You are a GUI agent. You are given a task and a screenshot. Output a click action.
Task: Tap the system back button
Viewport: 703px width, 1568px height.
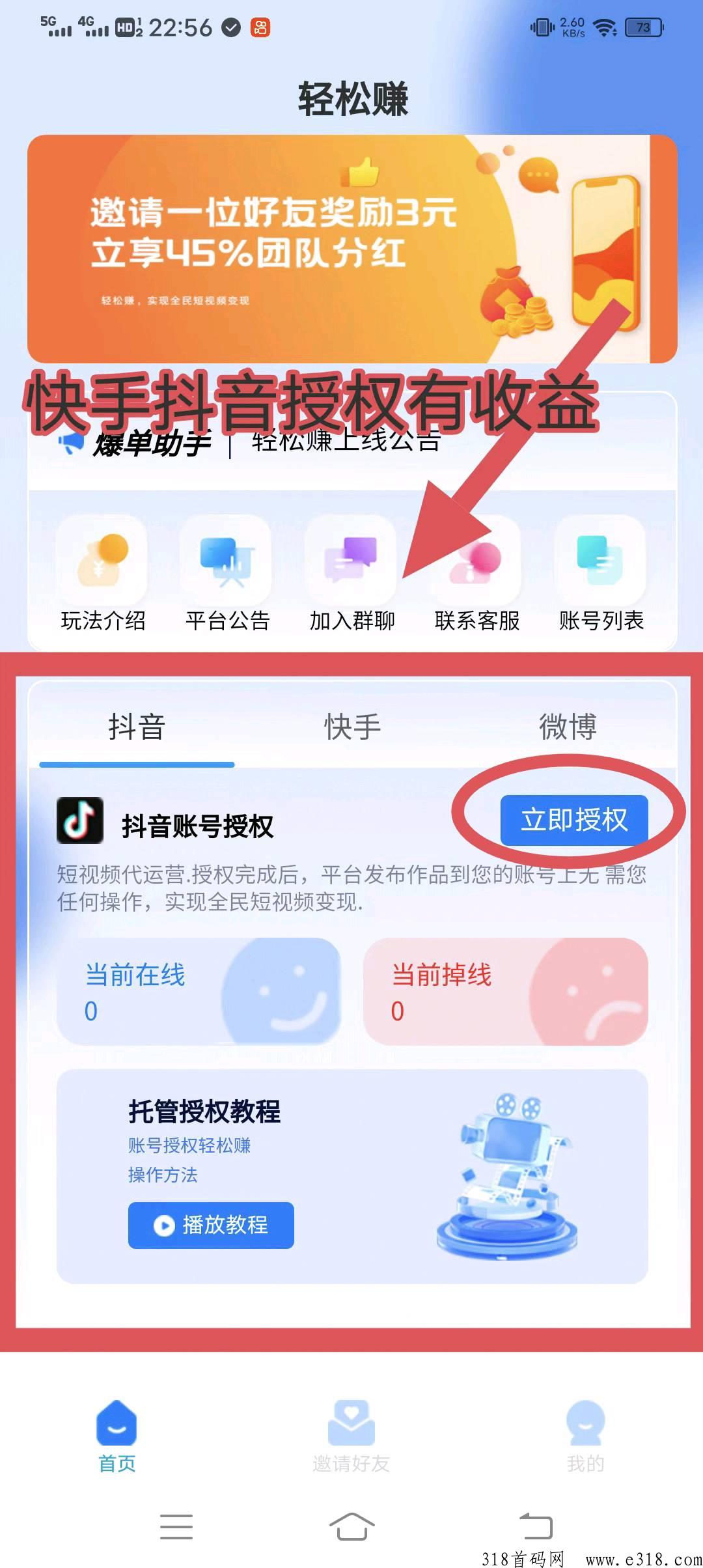(x=535, y=1526)
